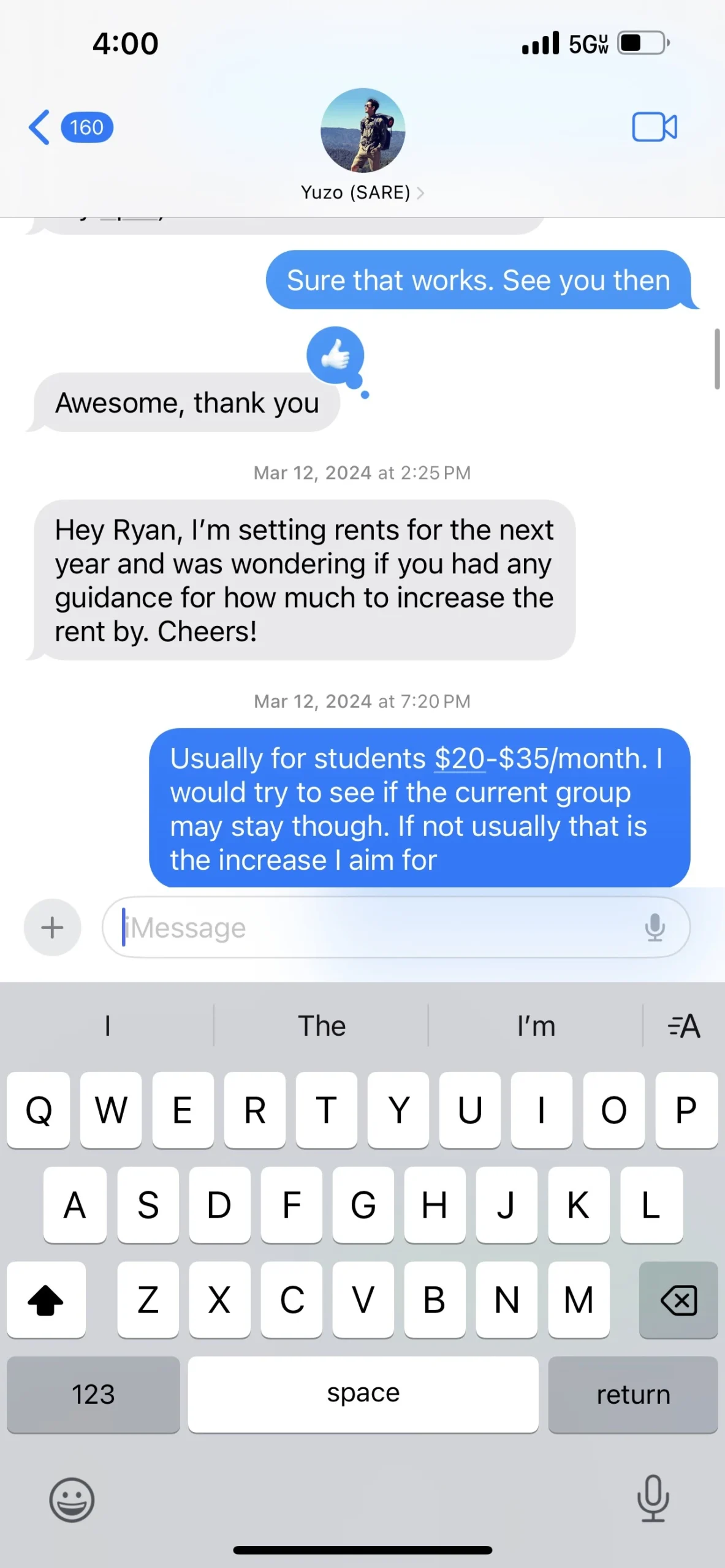Select the predictive suggestion 'The'

[x=321, y=1025]
